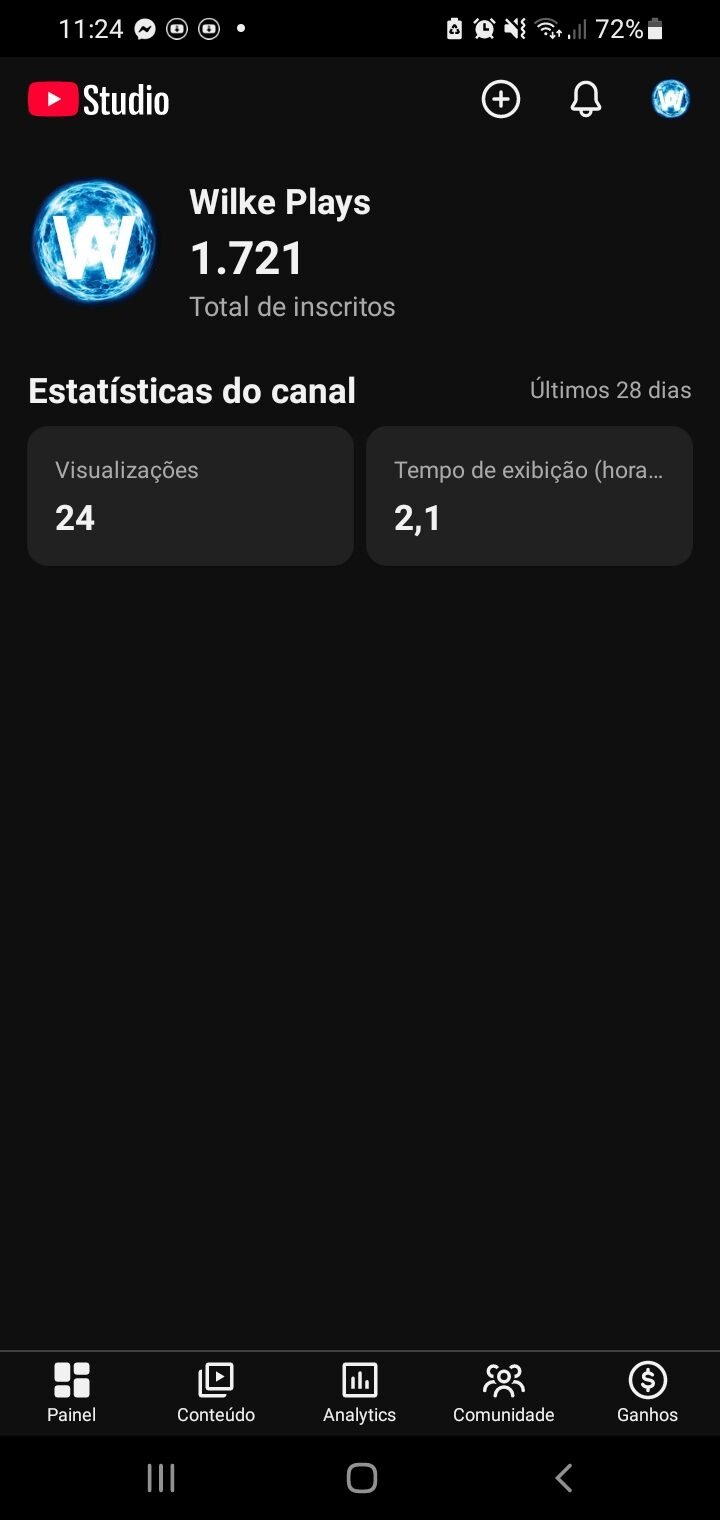The image size is (720, 1520).
Task: Open Analytics from the bottom bar
Action: (359, 1390)
